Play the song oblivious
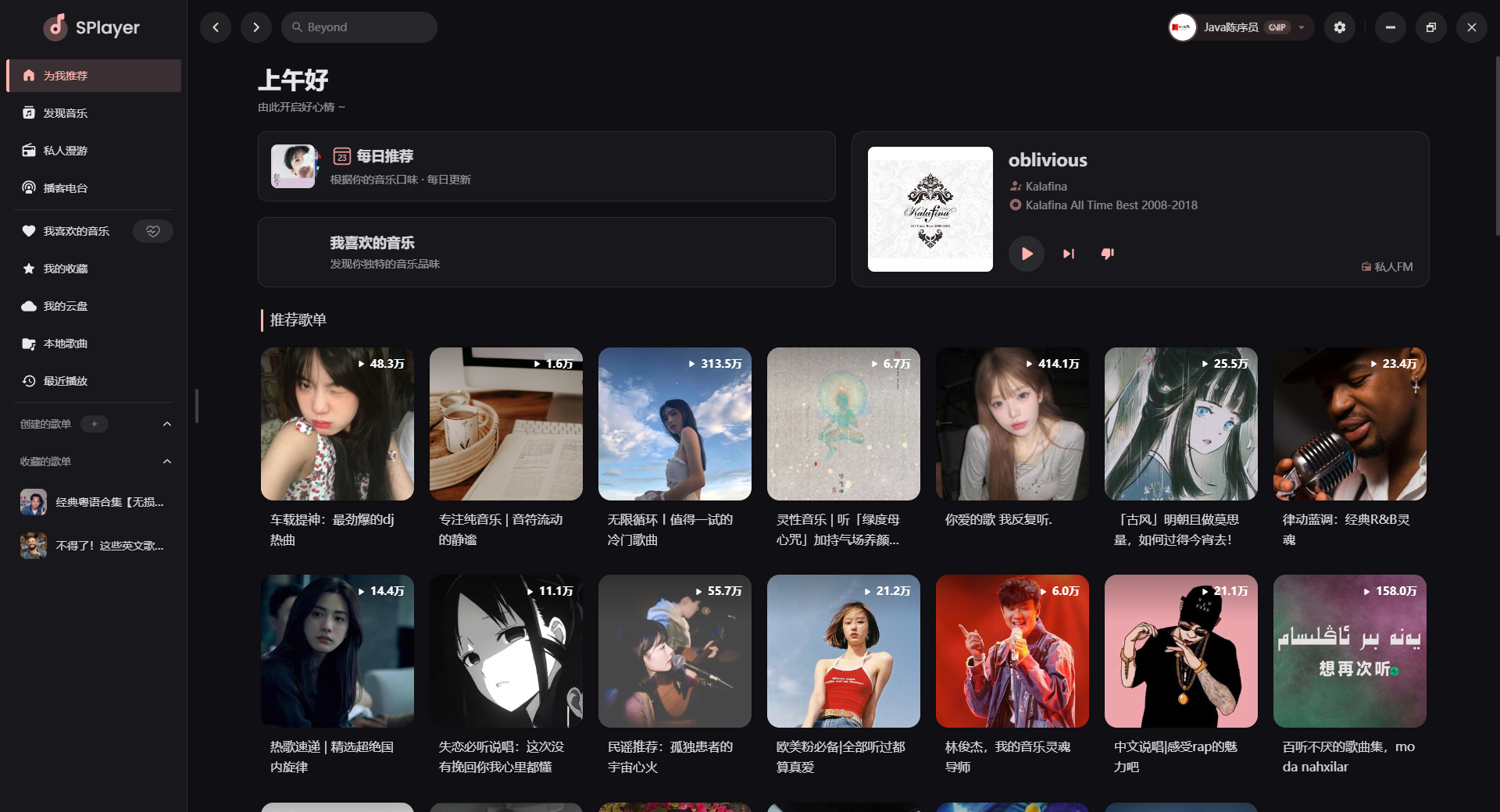The image size is (1500, 812). click(1027, 254)
